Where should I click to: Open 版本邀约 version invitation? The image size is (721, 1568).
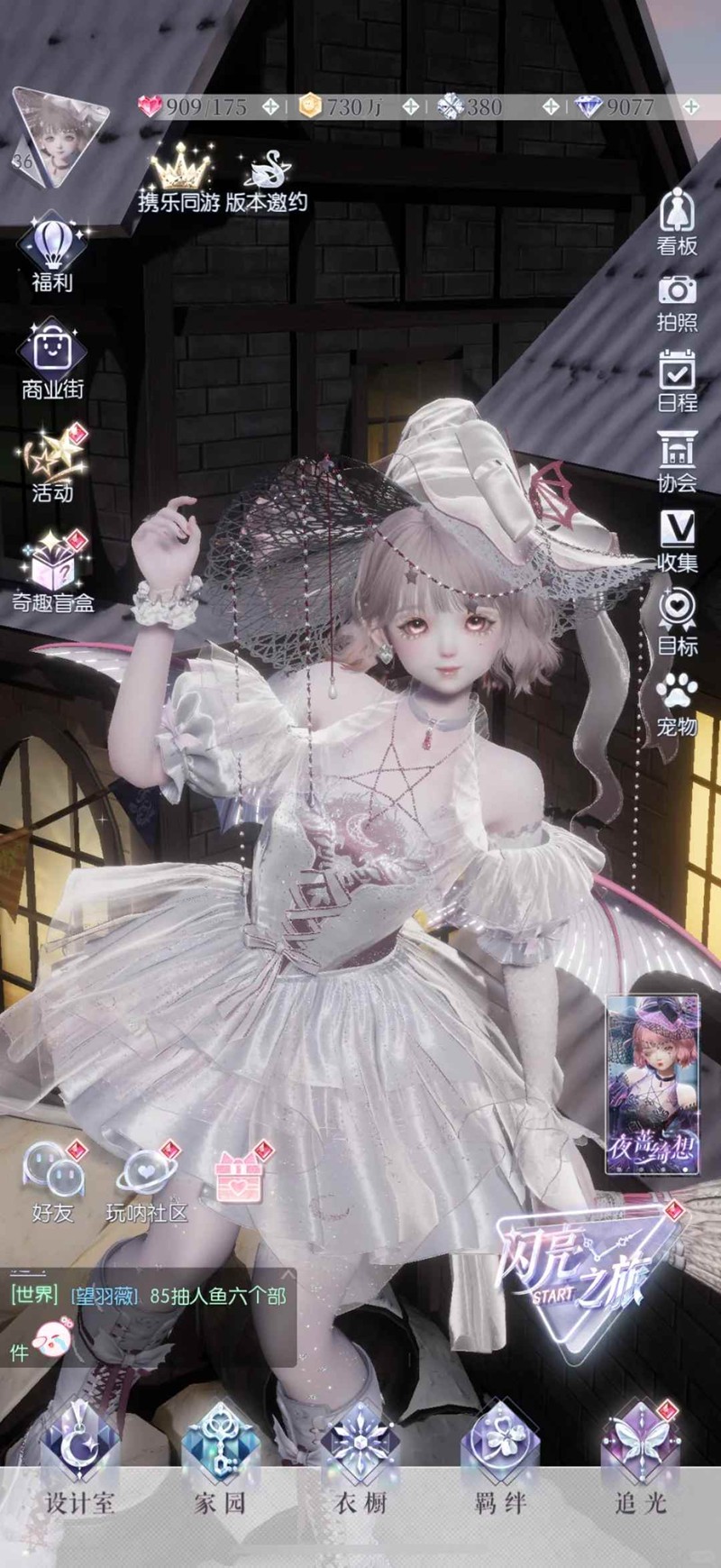(x=266, y=179)
